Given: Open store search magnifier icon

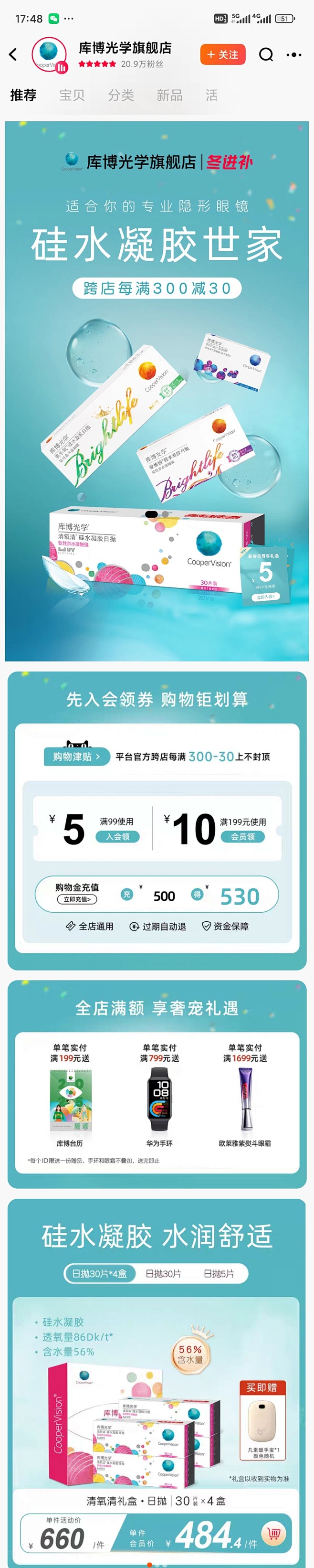Looking at the screenshot, I should click(x=266, y=55).
